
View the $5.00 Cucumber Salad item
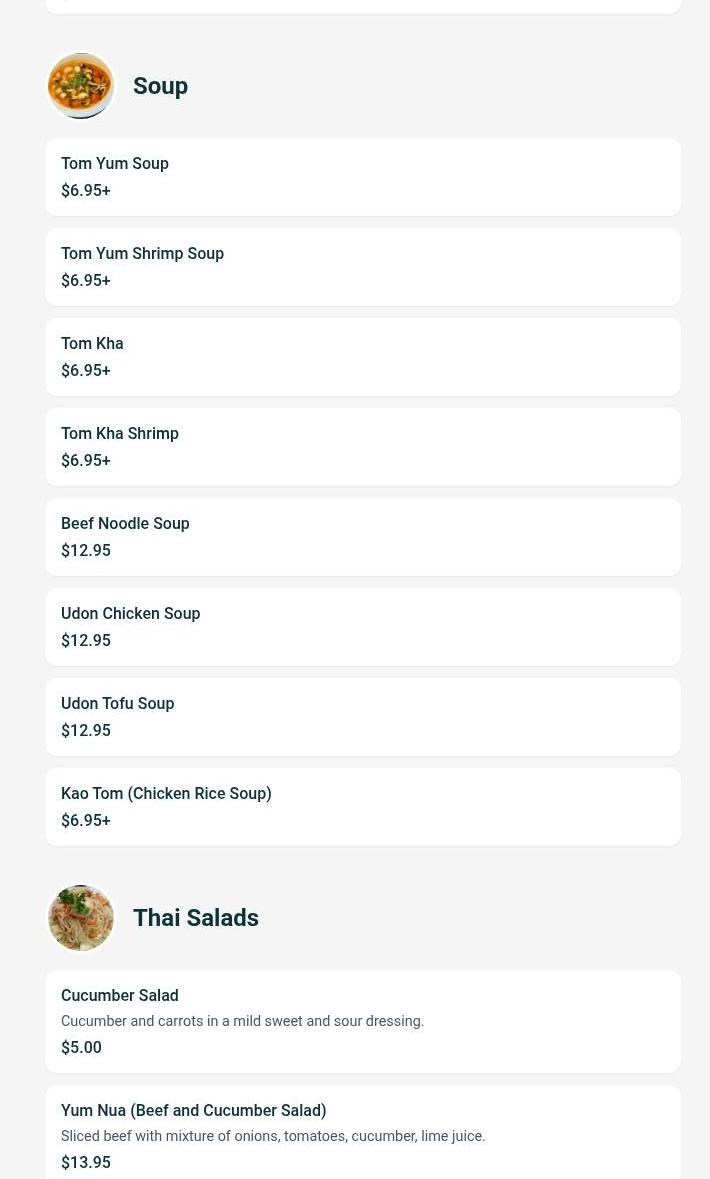click(363, 1021)
